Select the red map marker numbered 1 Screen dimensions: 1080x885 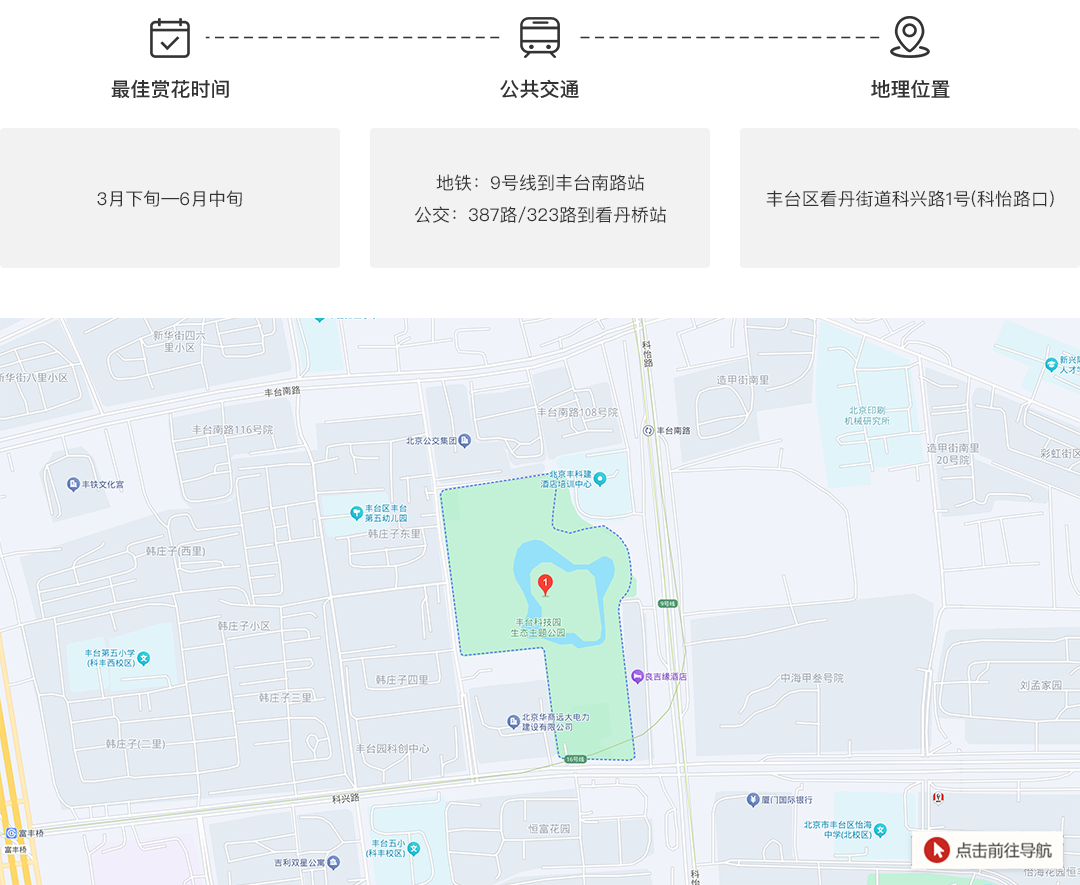point(545,584)
